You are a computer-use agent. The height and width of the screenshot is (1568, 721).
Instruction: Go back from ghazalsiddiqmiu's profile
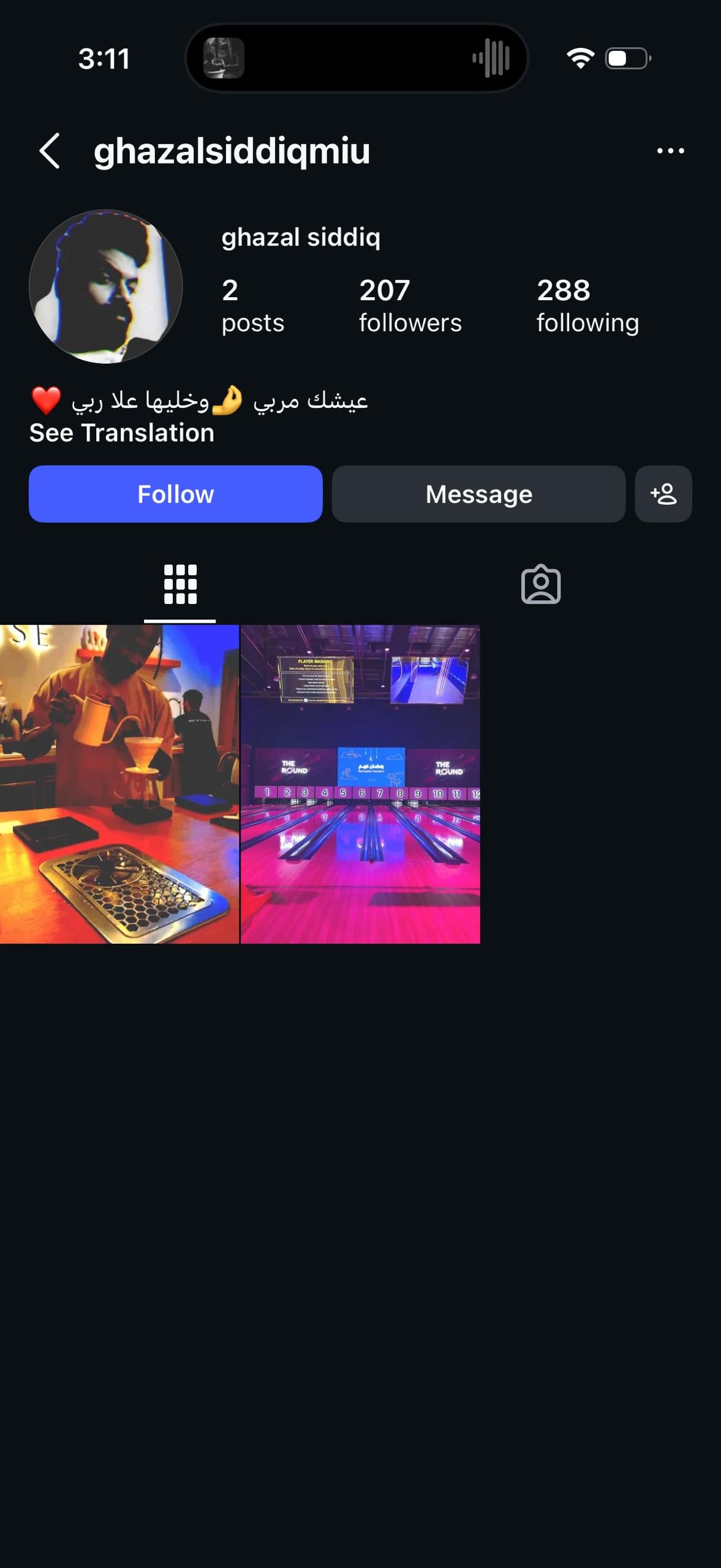(50, 151)
